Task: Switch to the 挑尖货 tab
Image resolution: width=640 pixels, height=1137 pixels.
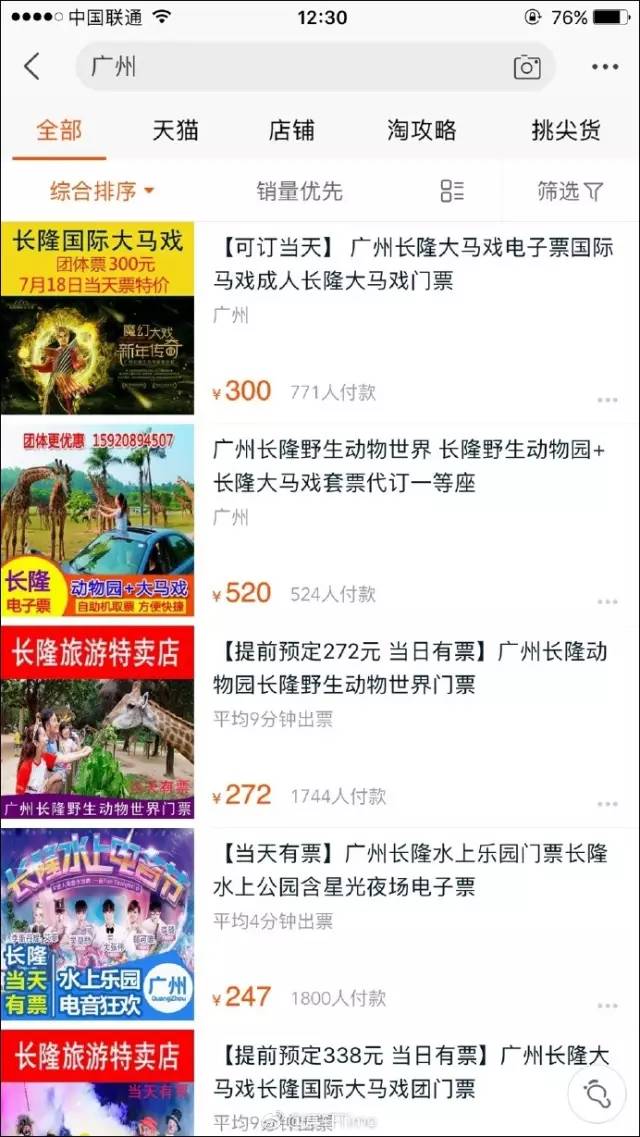Action: (x=566, y=130)
